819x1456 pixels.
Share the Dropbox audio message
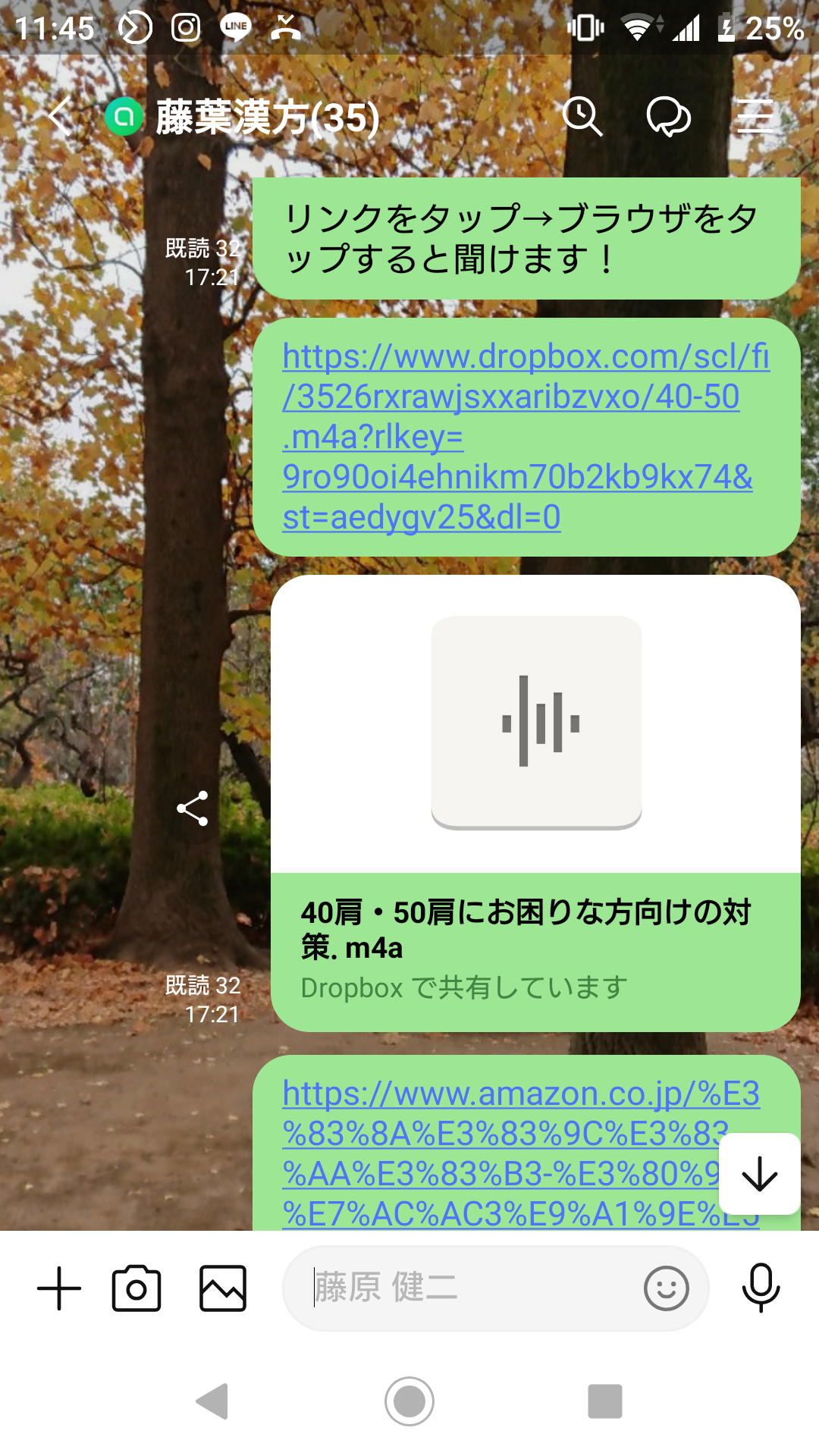pos(193,808)
